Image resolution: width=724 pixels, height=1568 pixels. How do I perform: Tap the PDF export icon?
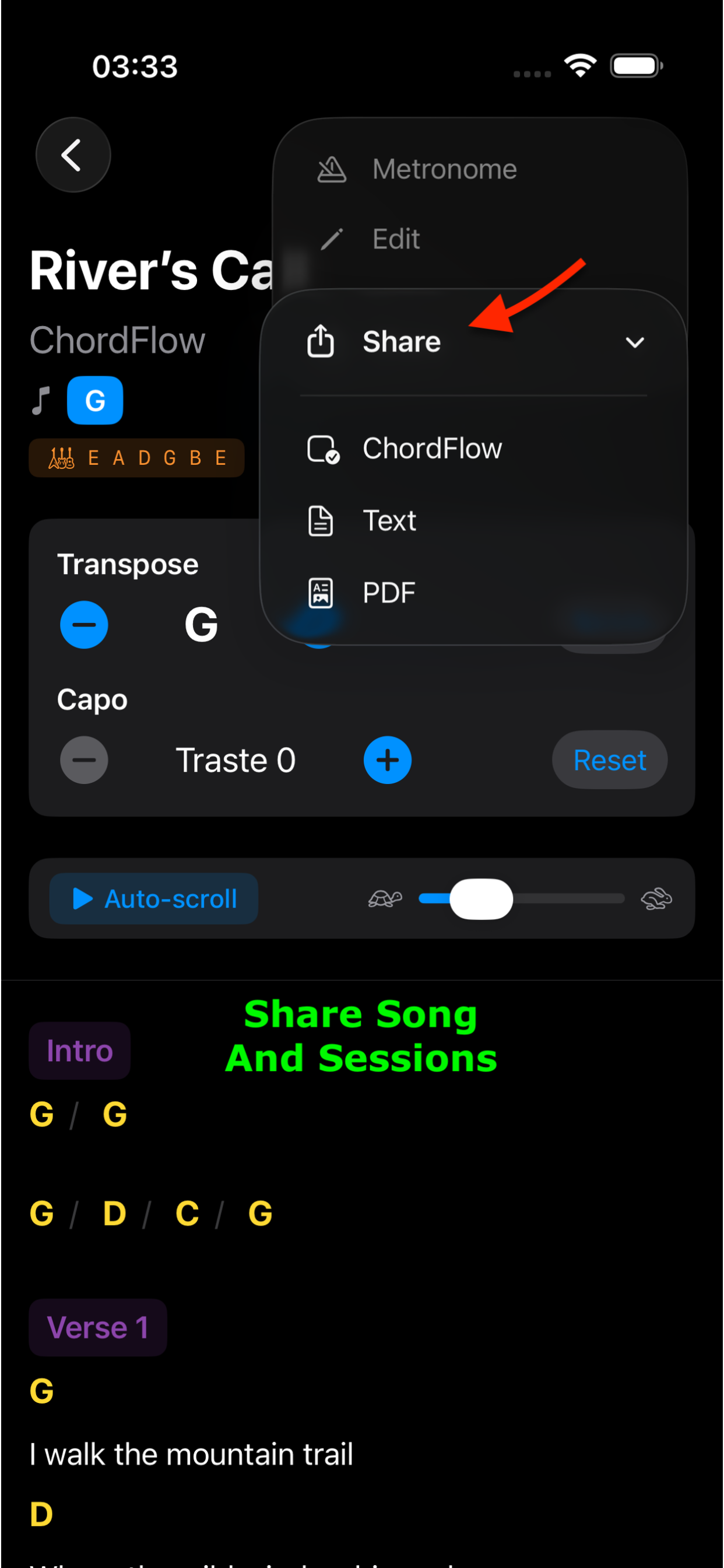pos(319,592)
